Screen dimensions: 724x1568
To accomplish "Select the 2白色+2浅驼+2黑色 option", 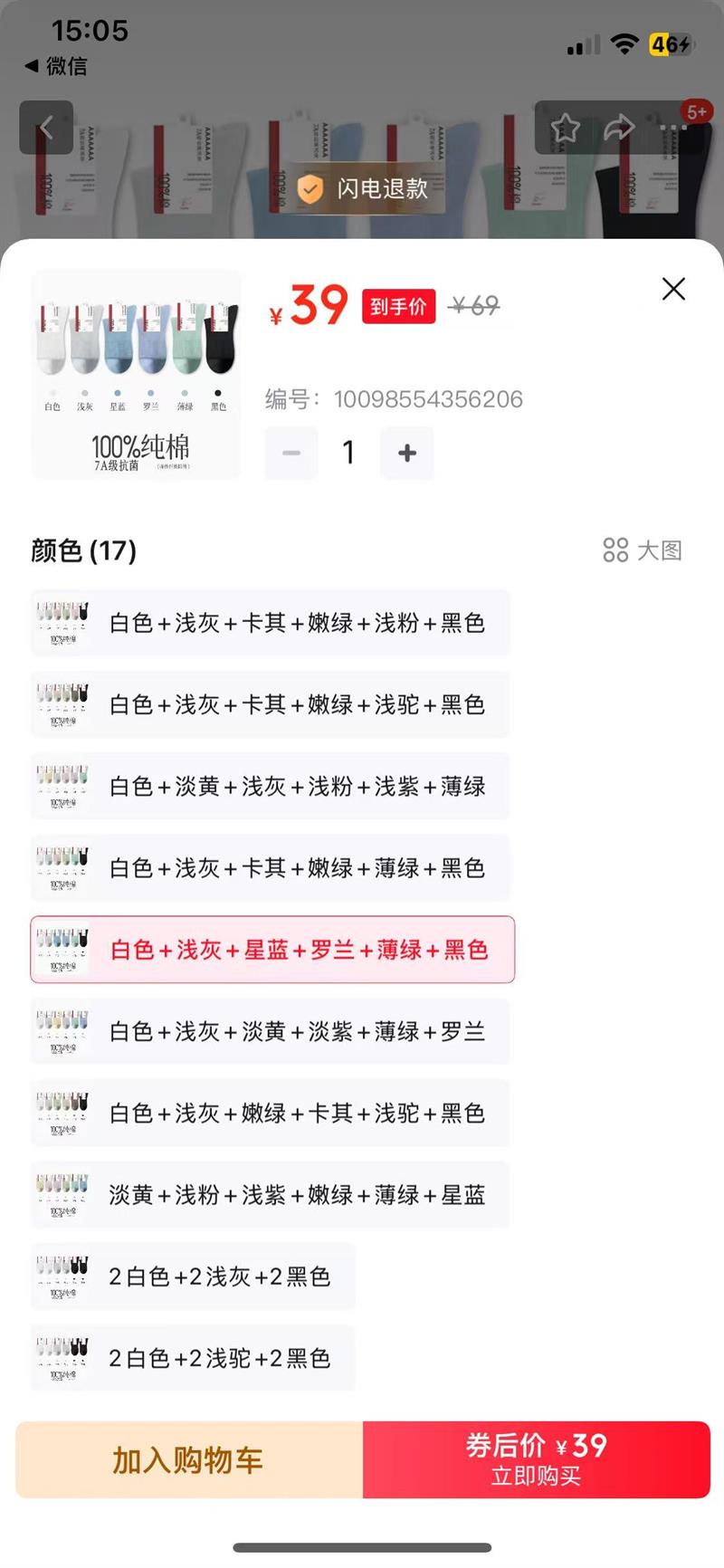I will pyautogui.click(x=193, y=1358).
